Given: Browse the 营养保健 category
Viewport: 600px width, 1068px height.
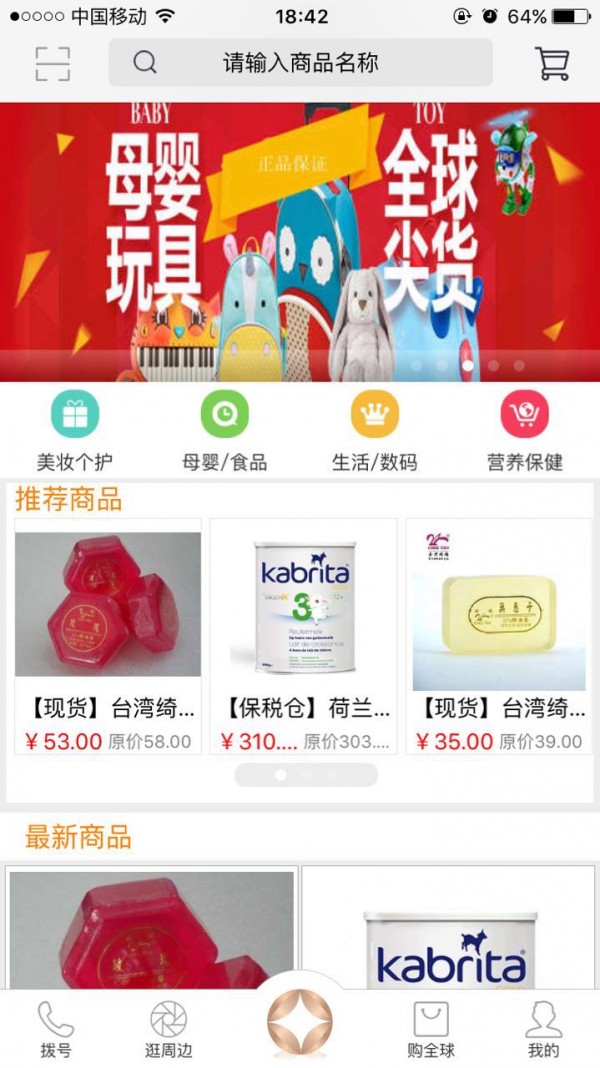Looking at the screenshot, I should 525,430.
